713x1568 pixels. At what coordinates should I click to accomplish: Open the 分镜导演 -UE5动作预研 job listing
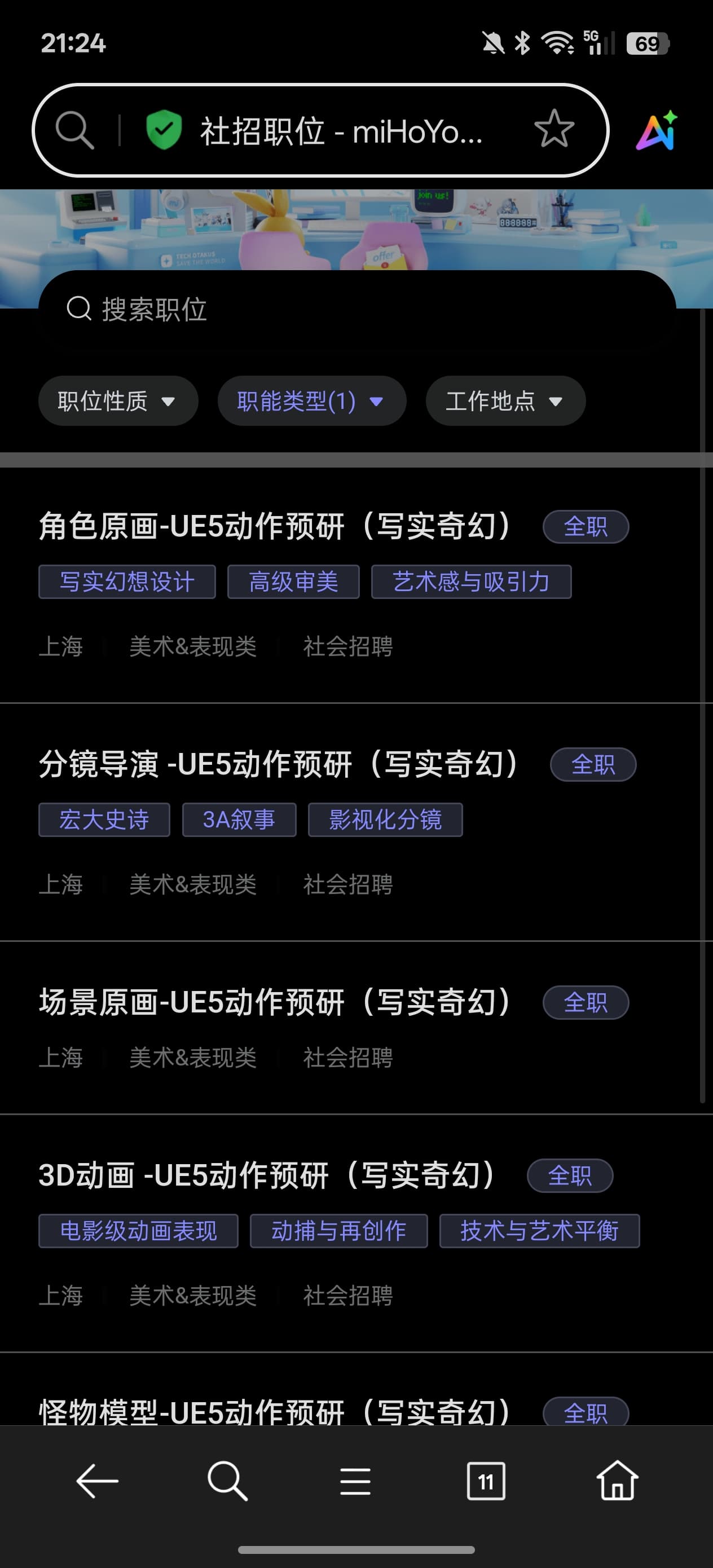click(x=278, y=764)
